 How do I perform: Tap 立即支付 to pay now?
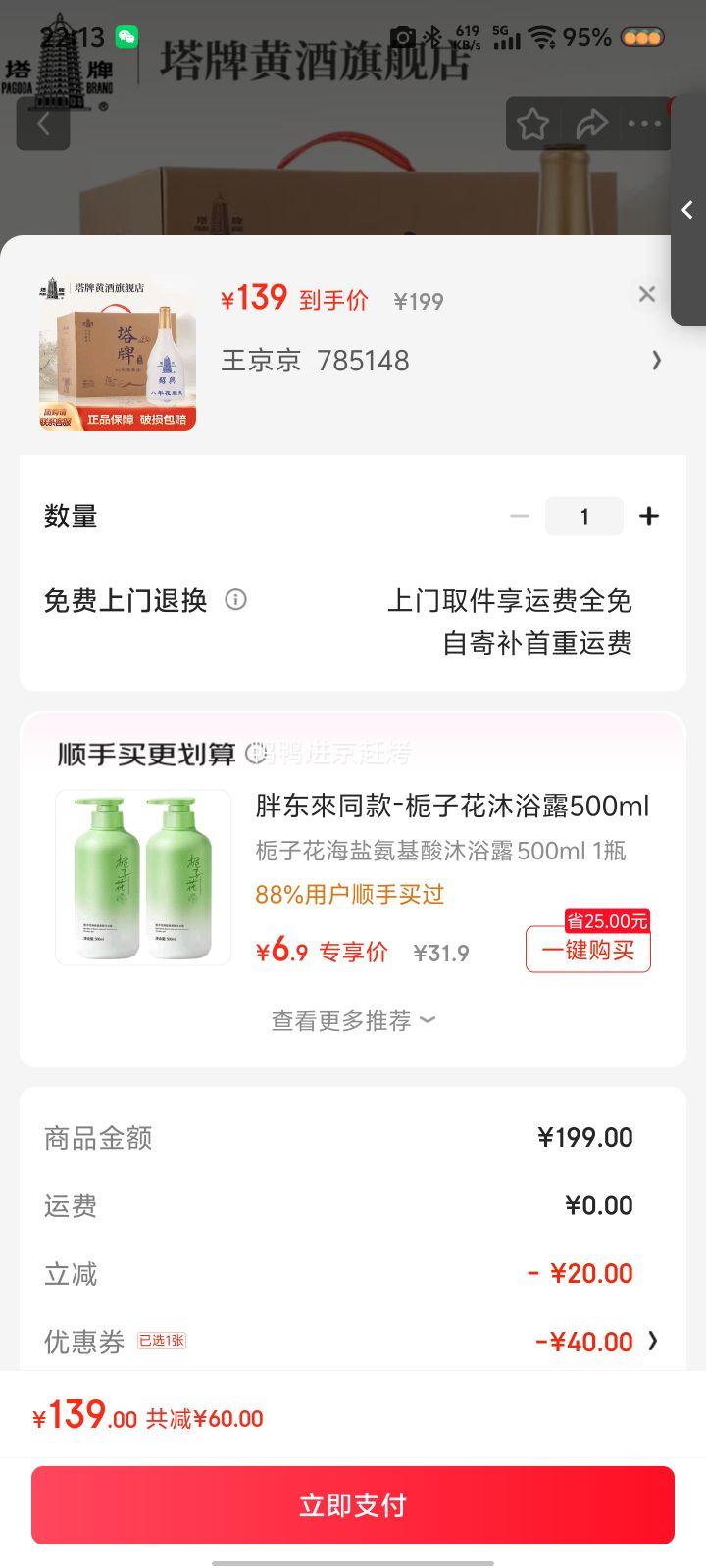pos(352,1505)
